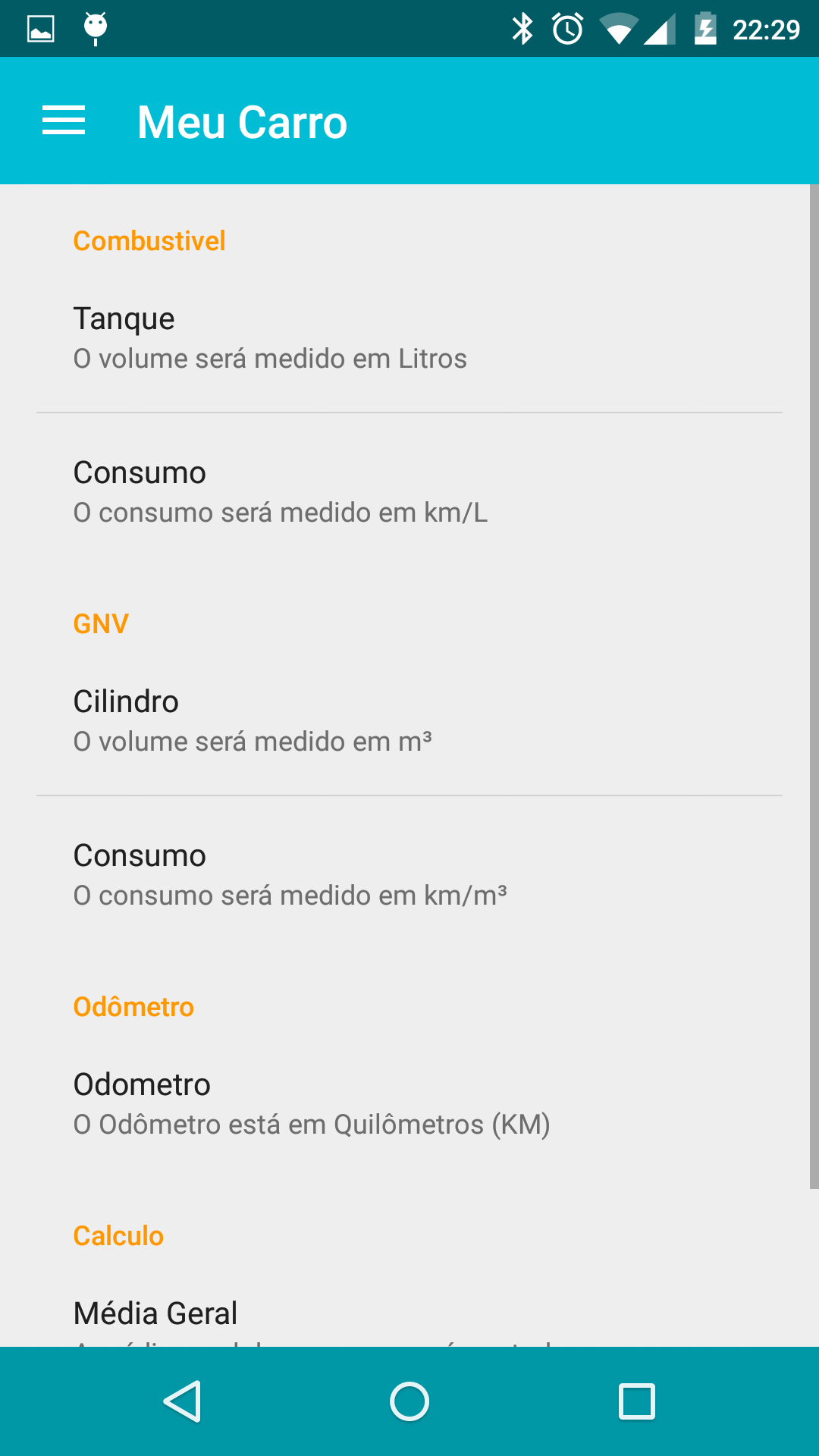
Task: Open the hamburger drawer menu
Action: [x=64, y=121]
